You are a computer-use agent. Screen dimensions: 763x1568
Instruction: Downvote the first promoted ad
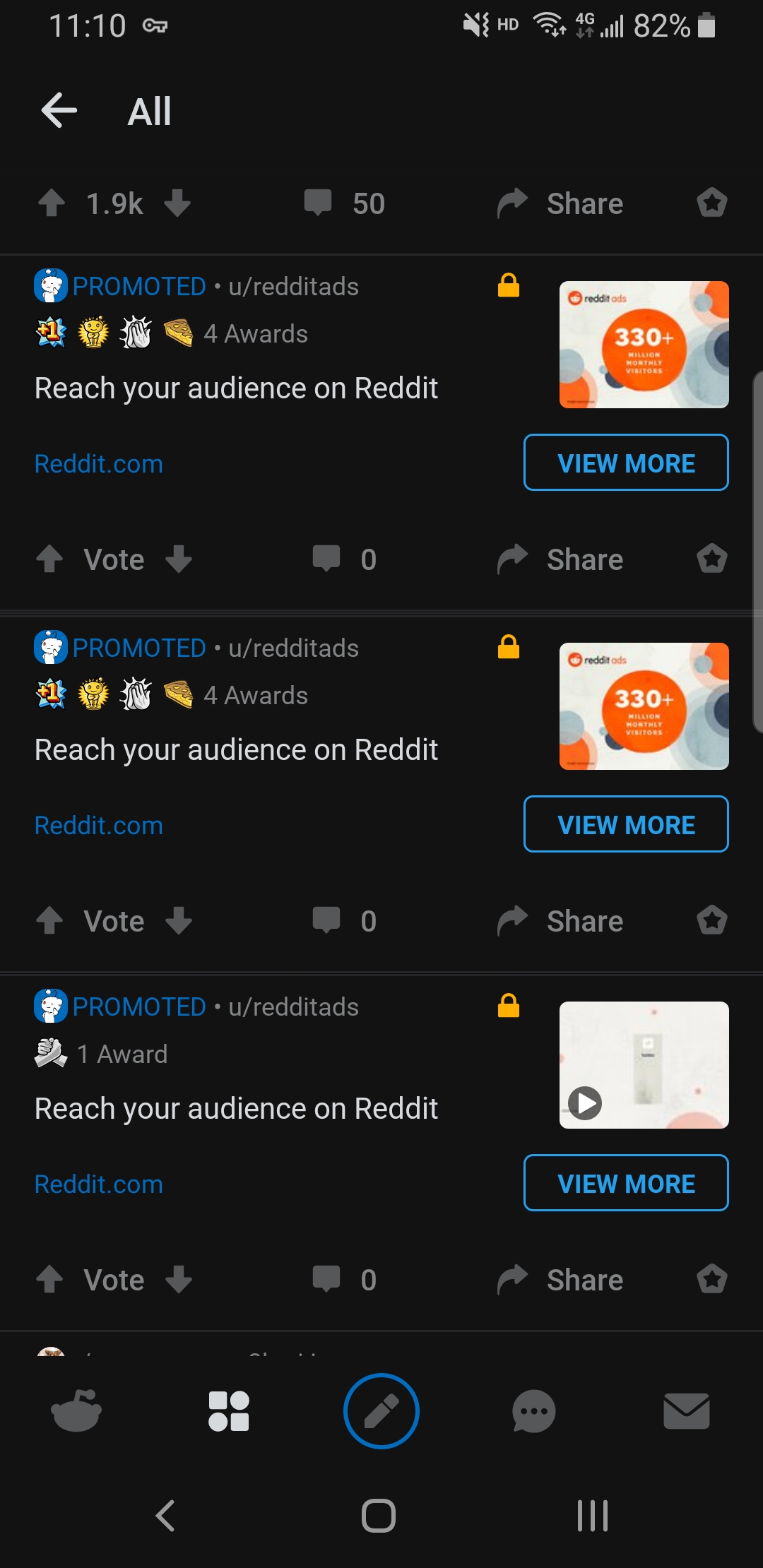(x=179, y=559)
